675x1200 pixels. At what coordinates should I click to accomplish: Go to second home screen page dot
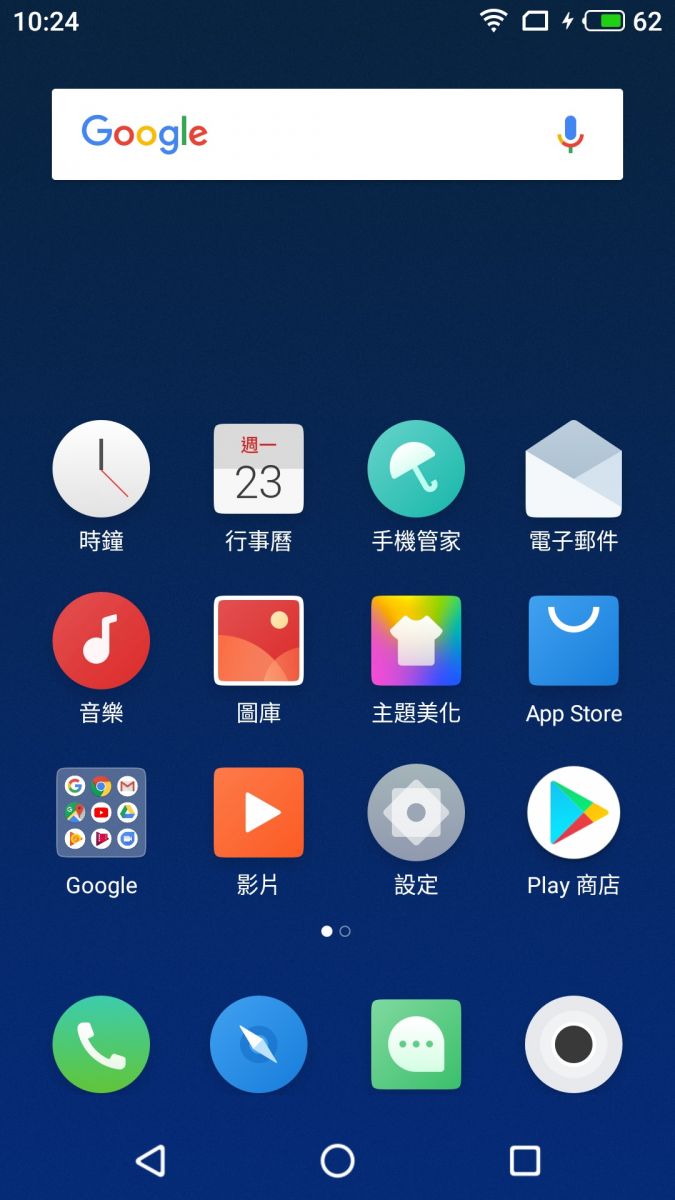coord(345,931)
